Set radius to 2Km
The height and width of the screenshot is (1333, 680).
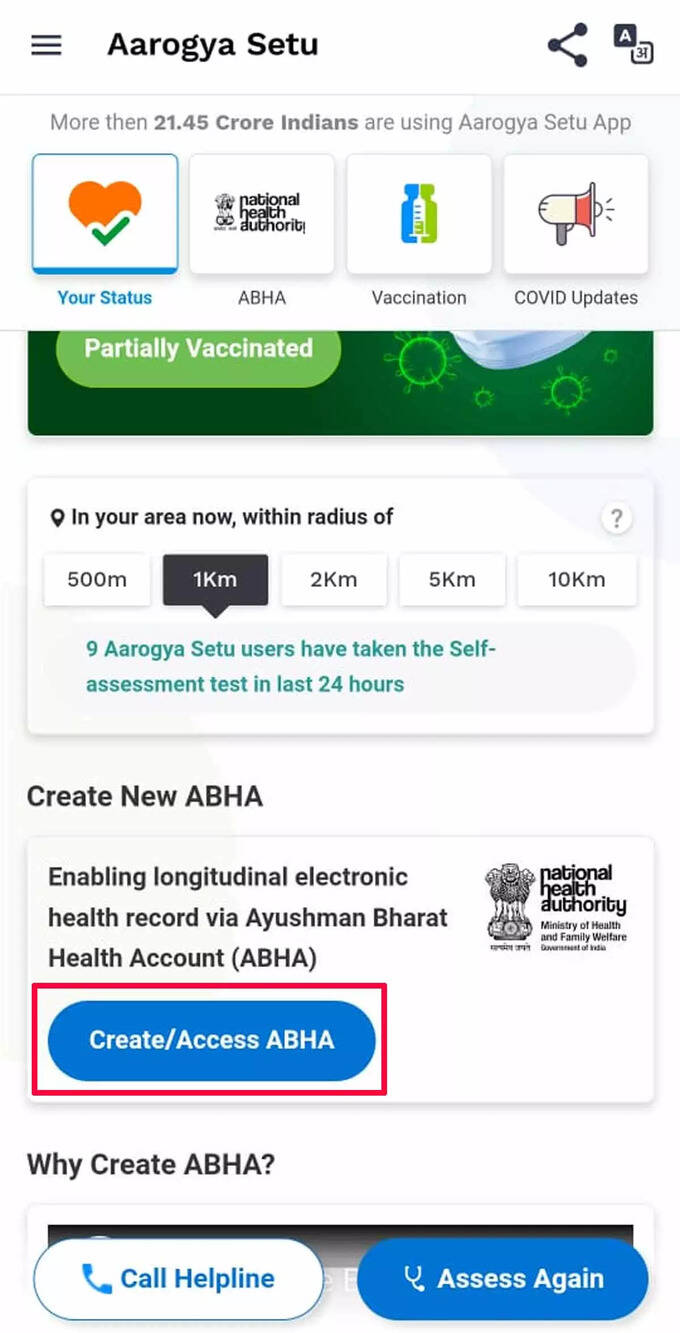click(x=334, y=579)
